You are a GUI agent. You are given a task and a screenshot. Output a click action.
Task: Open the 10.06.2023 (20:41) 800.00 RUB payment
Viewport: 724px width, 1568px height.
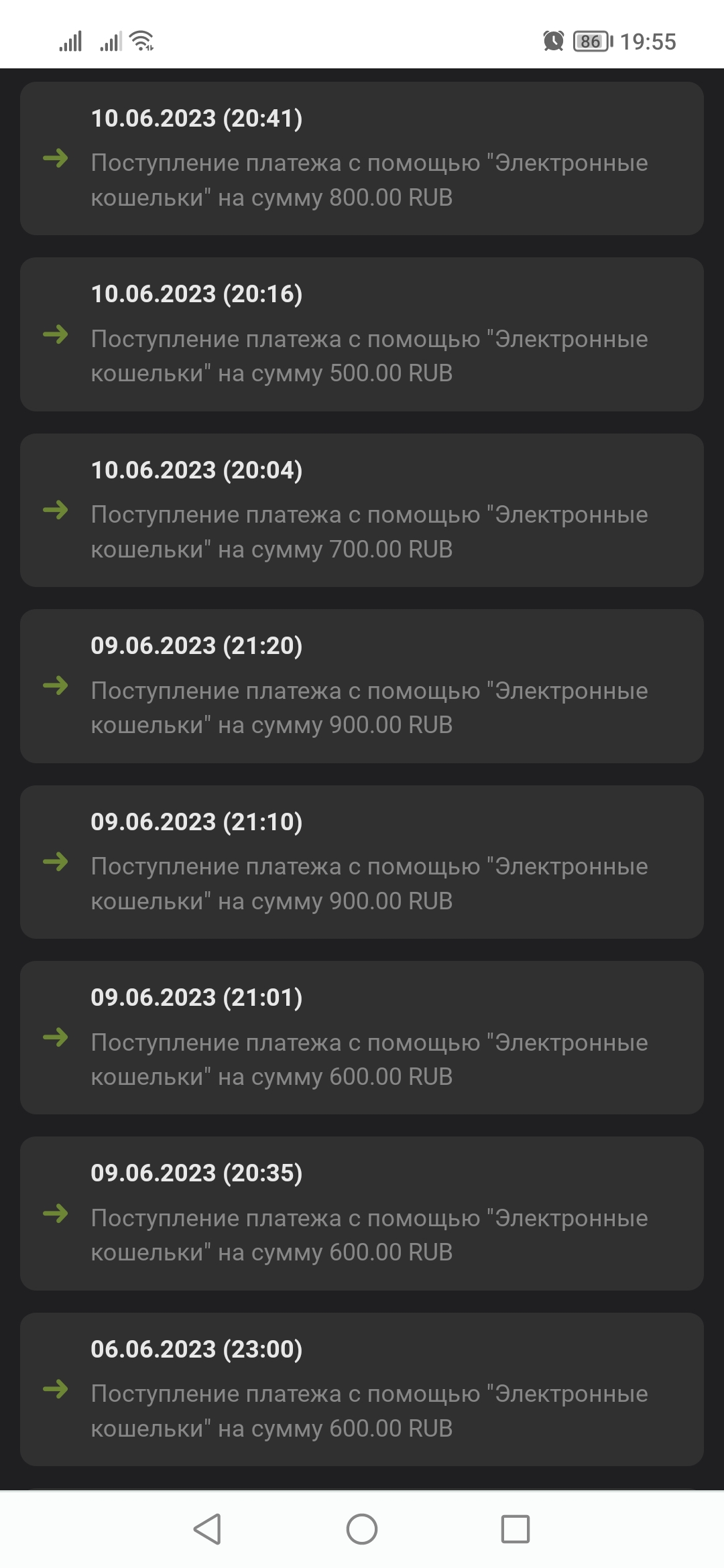[362, 158]
